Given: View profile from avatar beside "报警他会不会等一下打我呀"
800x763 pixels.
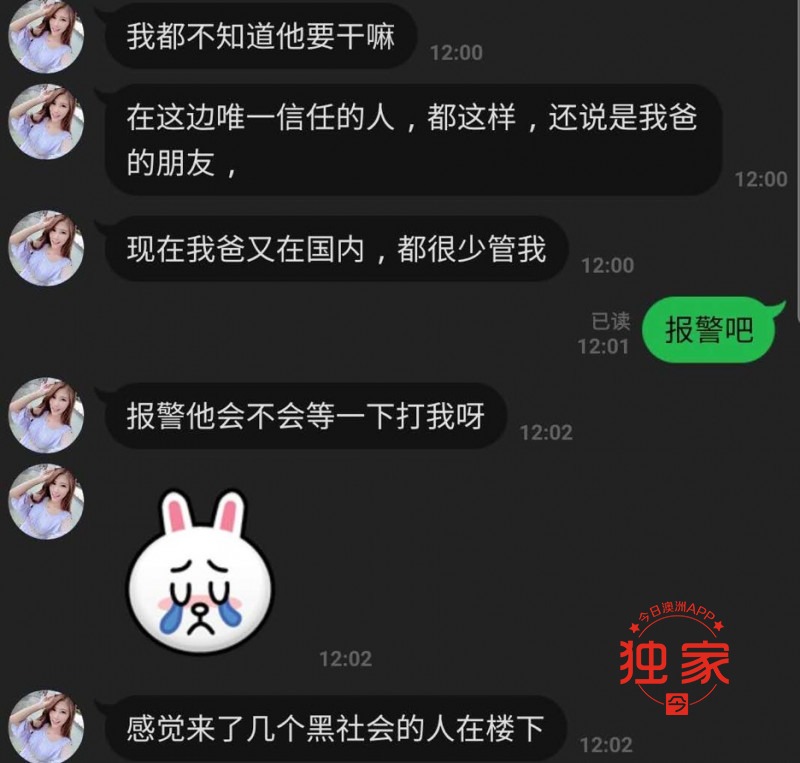Looking at the screenshot, I should [x=46, y=415].
